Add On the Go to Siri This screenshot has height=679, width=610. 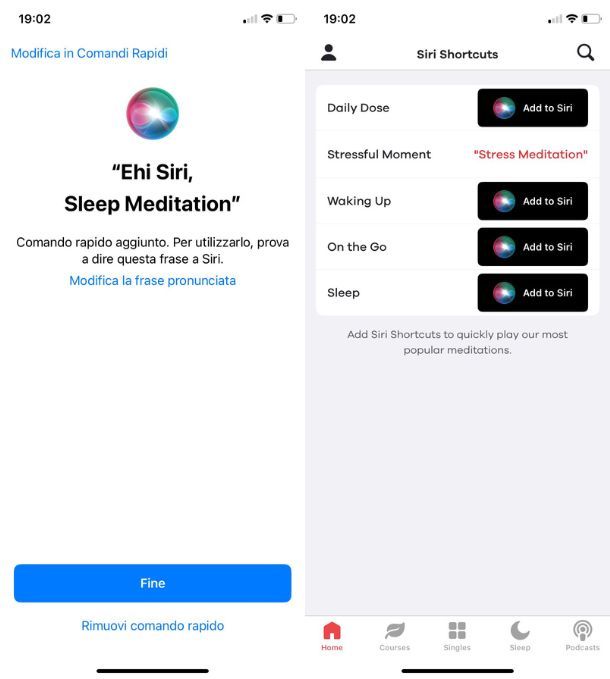[x=532, y=247]
